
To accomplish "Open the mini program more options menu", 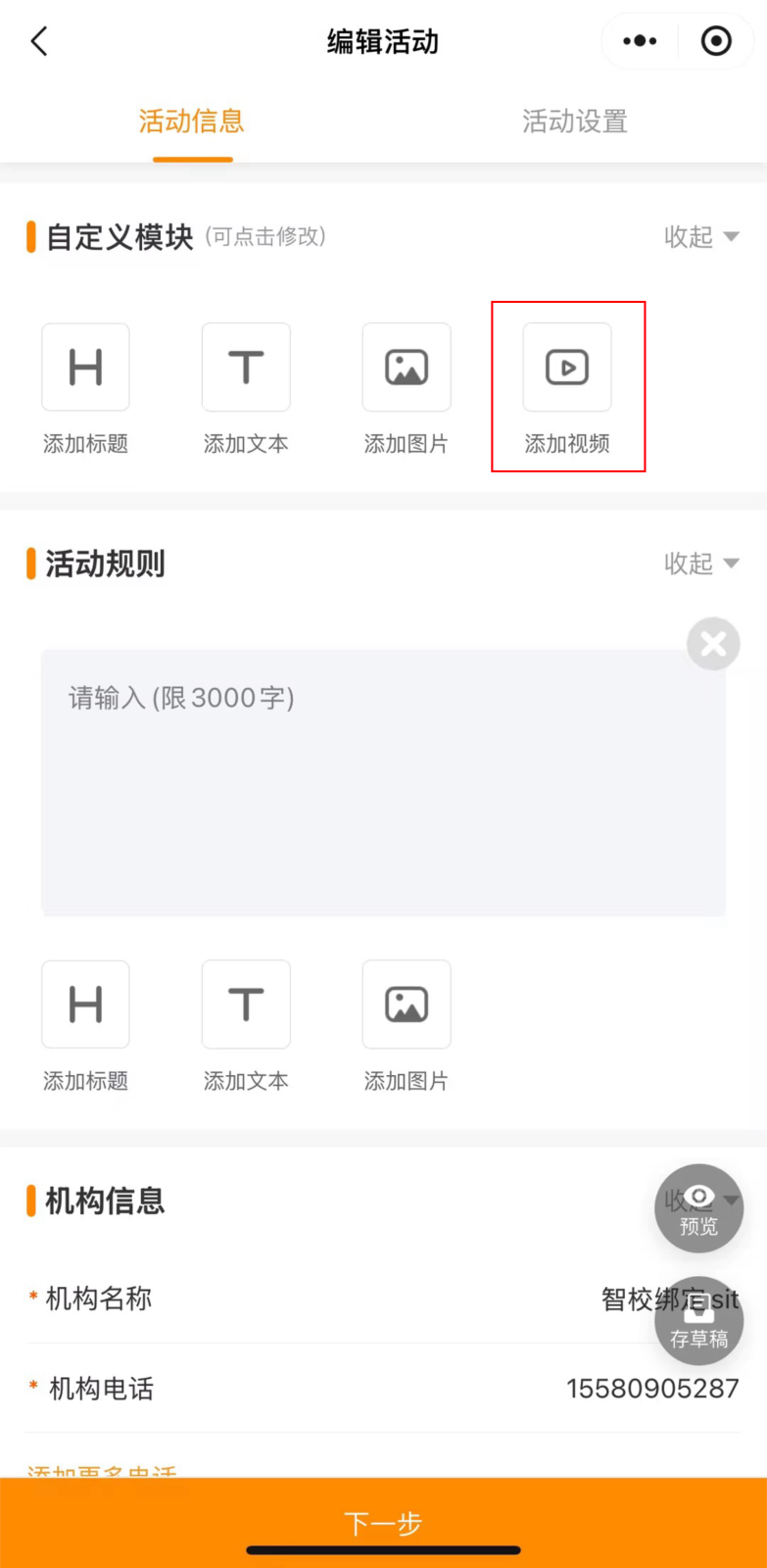I will pyautogui.click(x=640, y=41).
